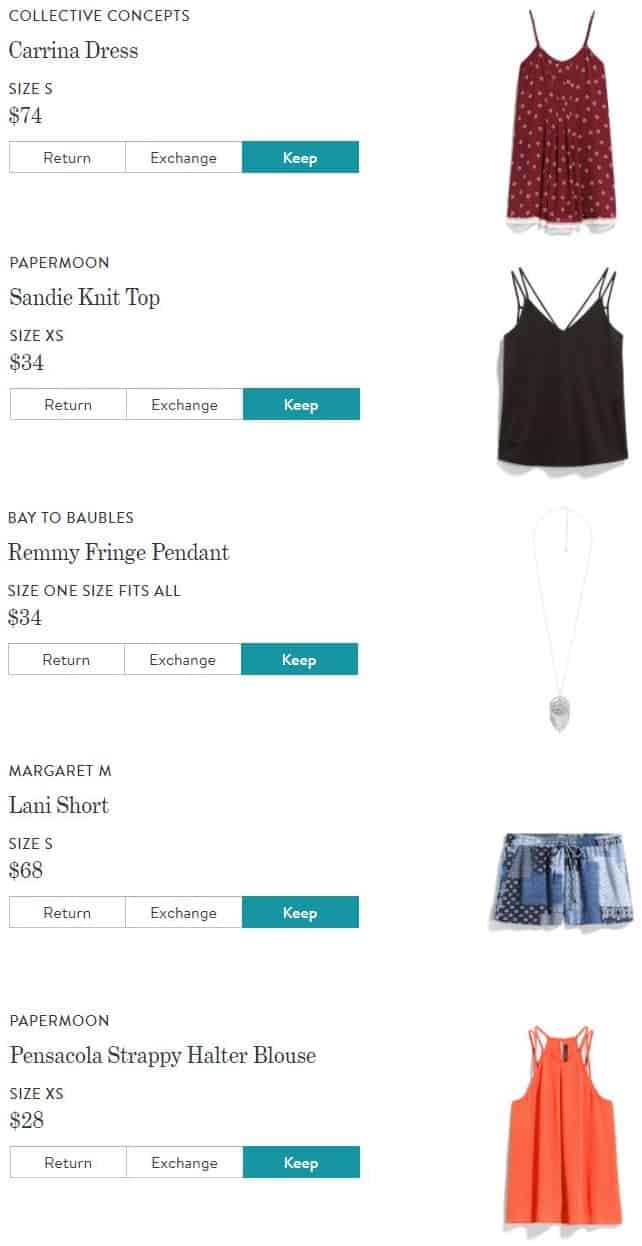Choose Exchange for the Sandie Knit Top
This screenshot has width=642, height=1246.
pos(185,404)
